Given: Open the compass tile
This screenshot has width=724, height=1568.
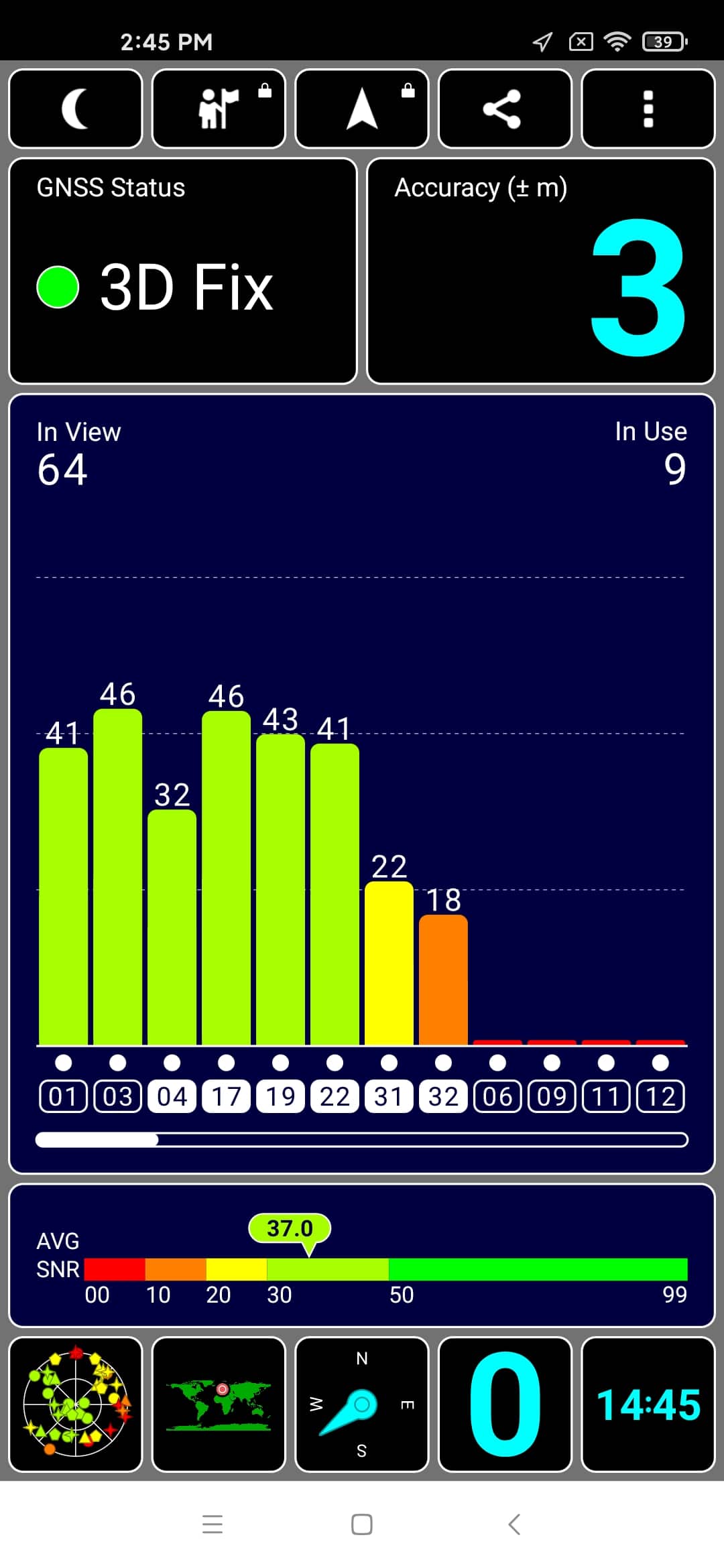Looking at the screenshot, I should point(362,1404).
